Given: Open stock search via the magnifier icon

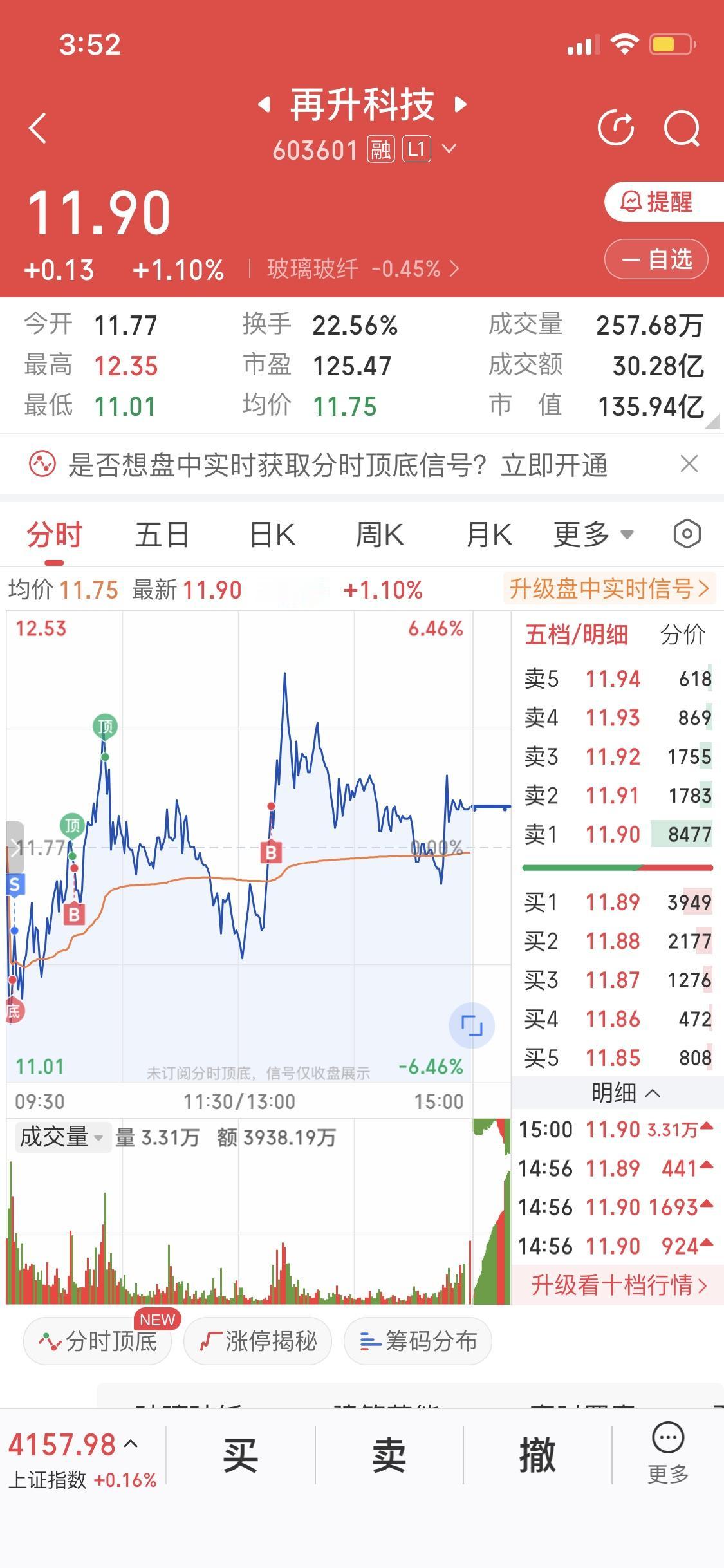Looking at the screenshot, I should [682, 127].
